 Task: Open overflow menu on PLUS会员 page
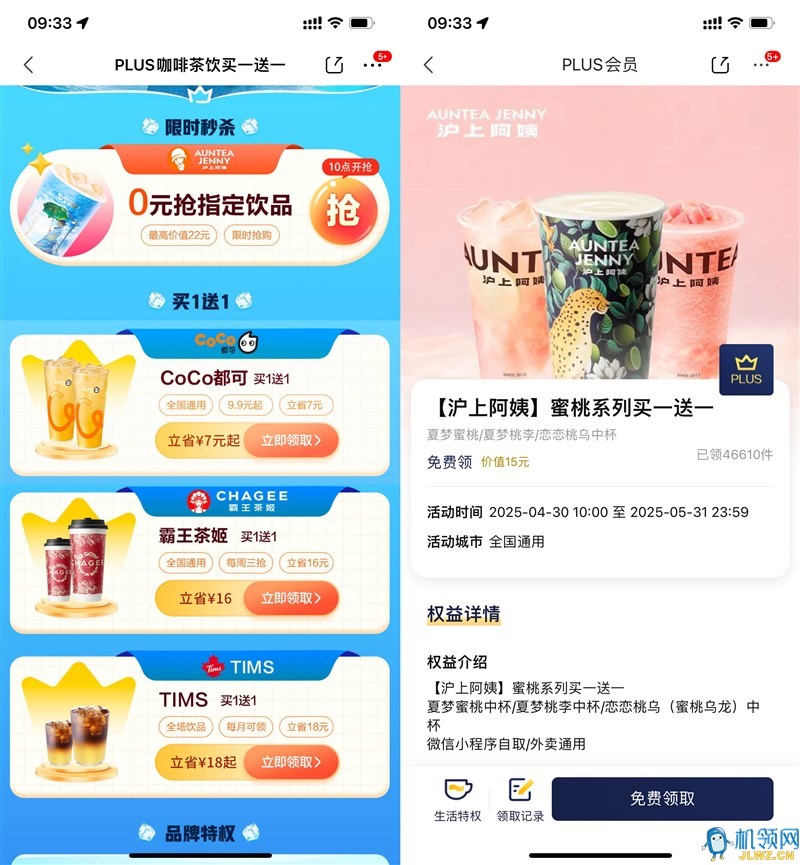pos(762,65)
